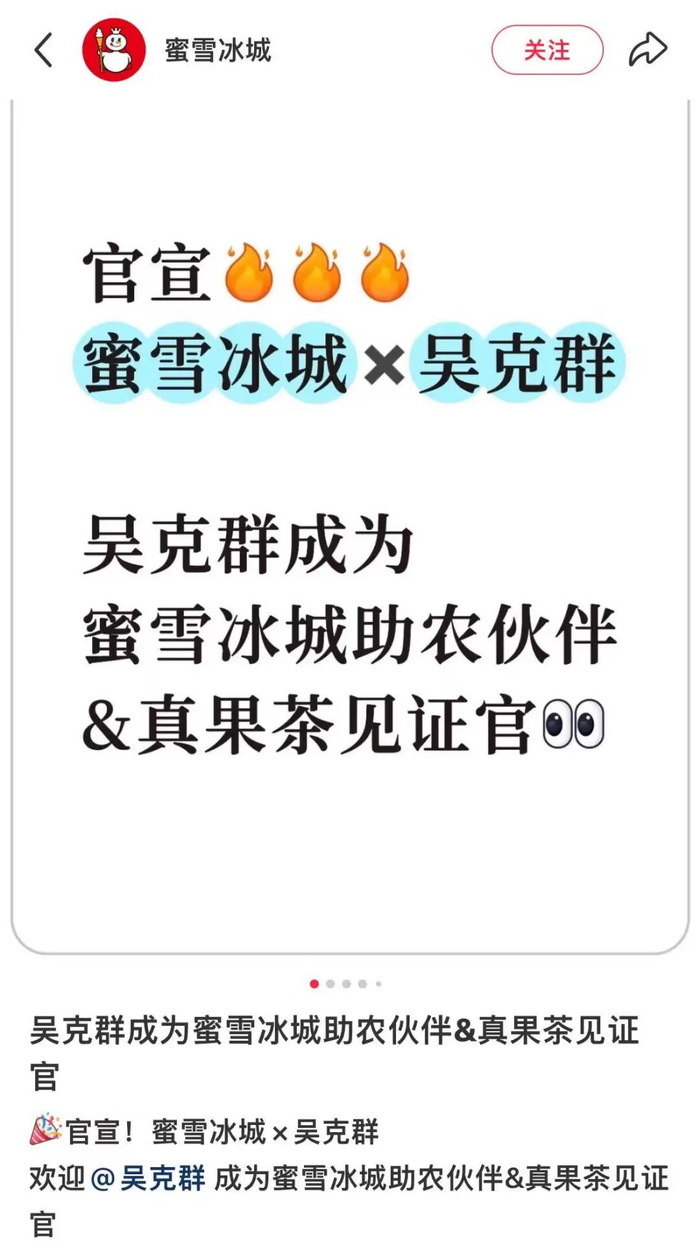Open the 蜜雪冰城 account name

(x=218, y=50)
